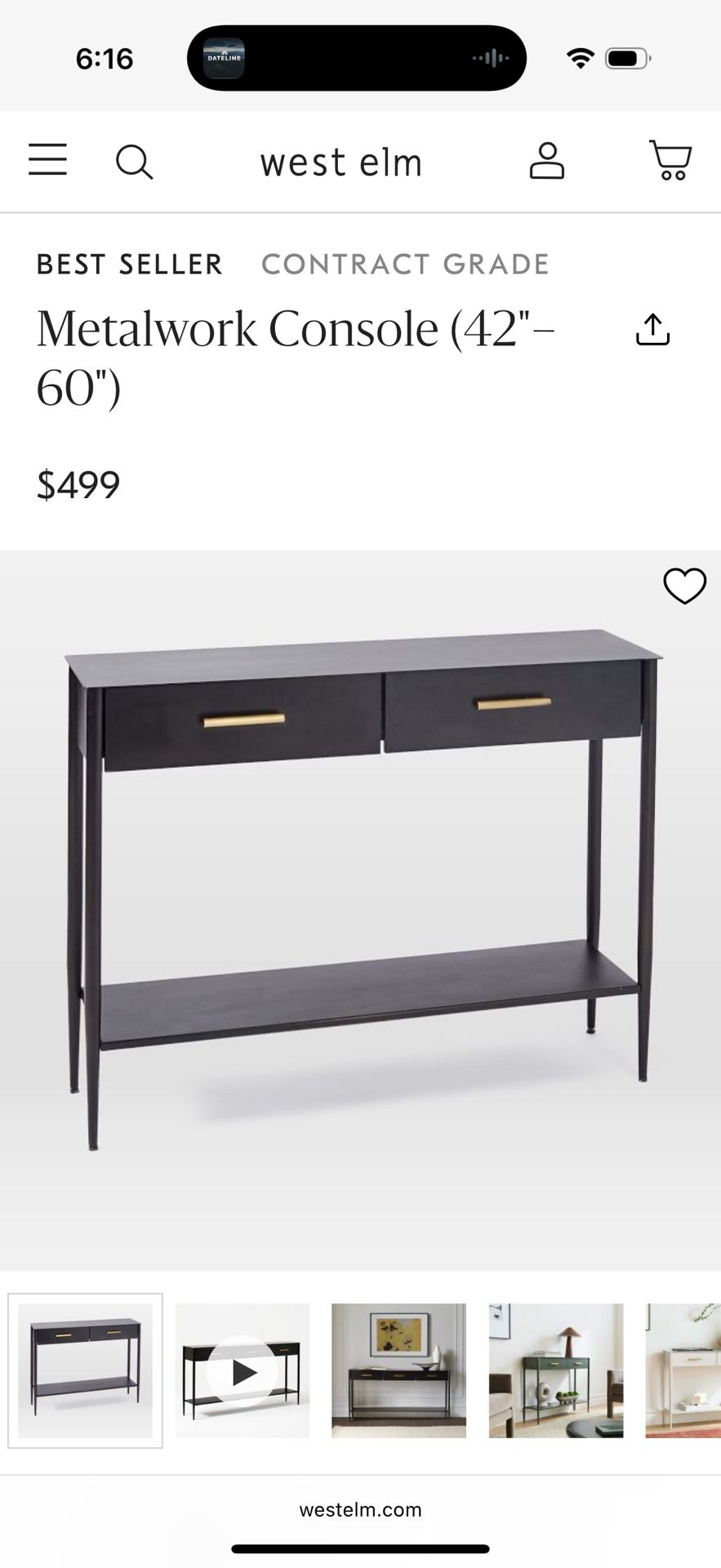Go to the west elm homepage
The image size is (721, 1568).
coord(341,163)
